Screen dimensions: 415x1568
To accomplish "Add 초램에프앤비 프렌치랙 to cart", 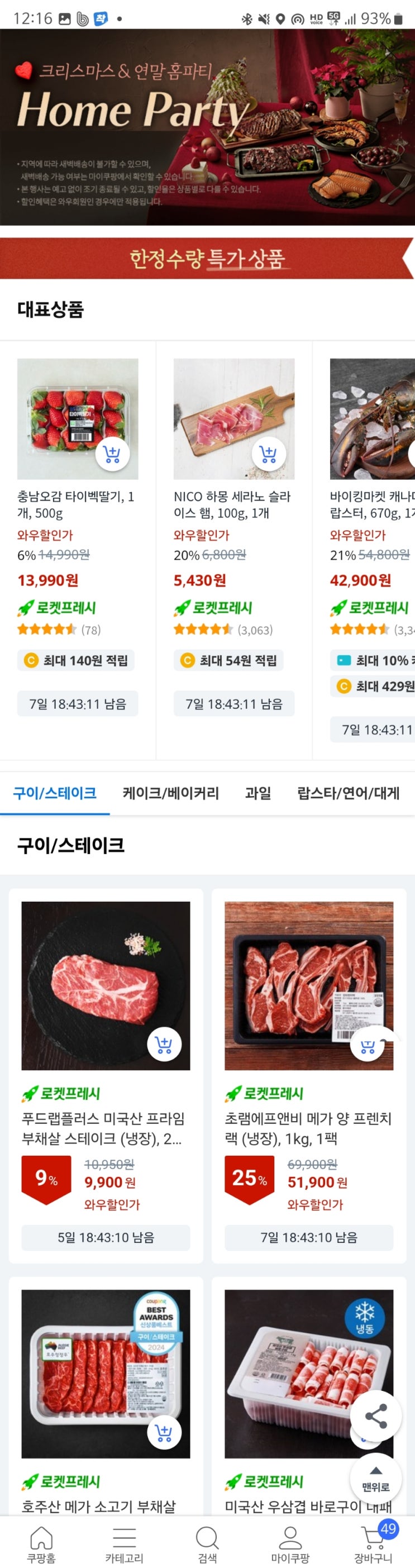I will pos(368,1045).
